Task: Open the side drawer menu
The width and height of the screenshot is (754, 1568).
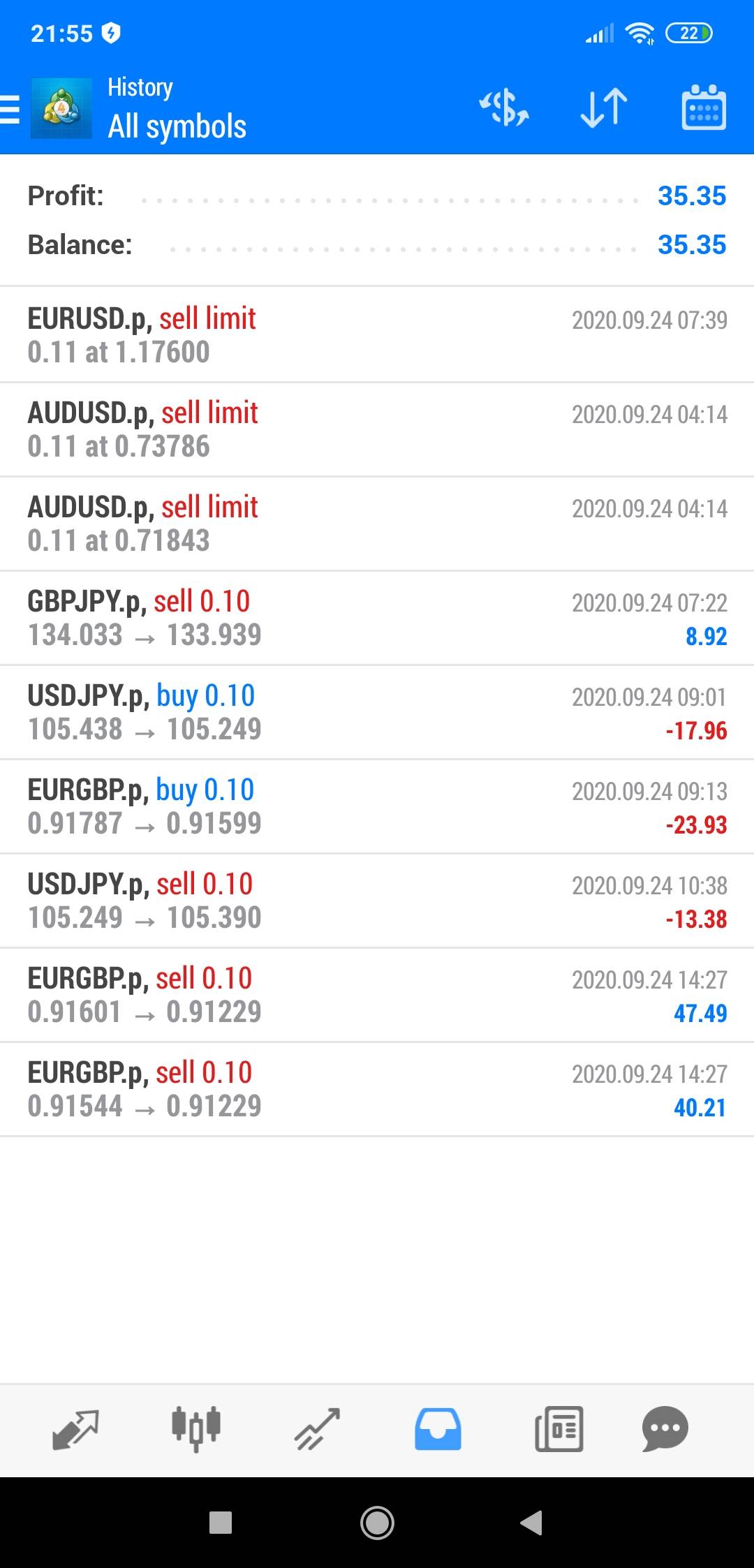Action: click(11, 110)
